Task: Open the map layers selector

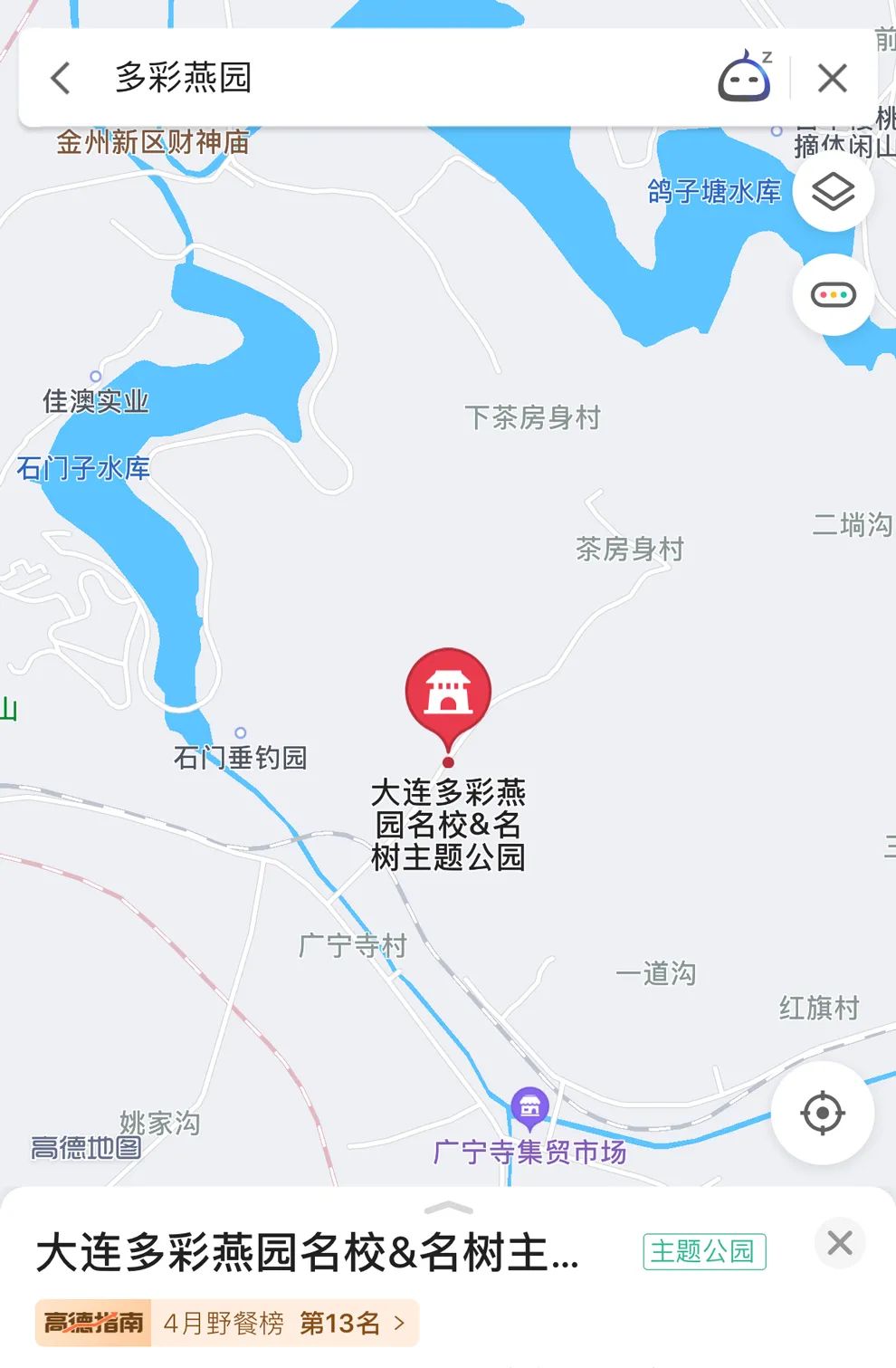Action: 833,191
